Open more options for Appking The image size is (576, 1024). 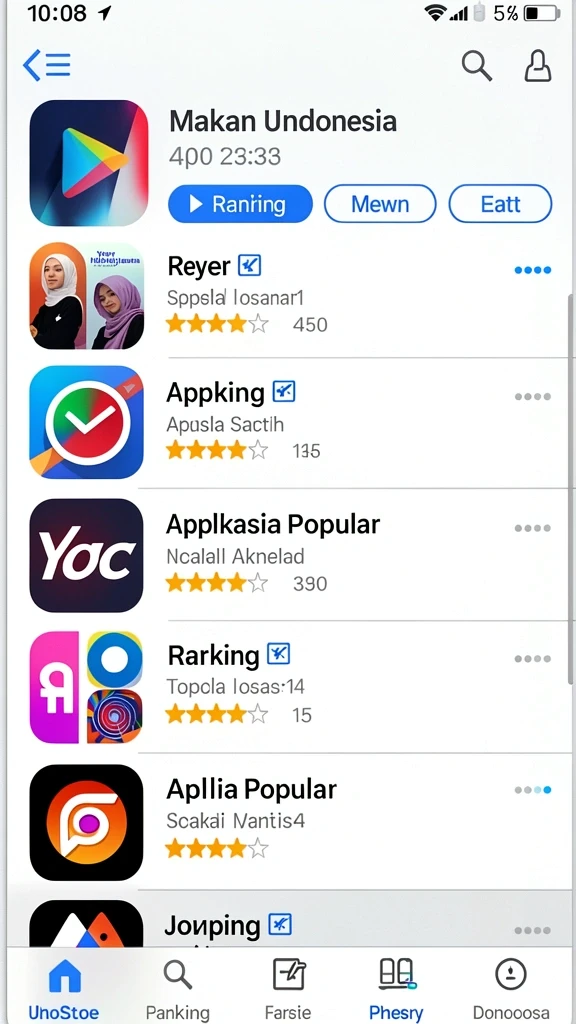(x=532, y=396)
